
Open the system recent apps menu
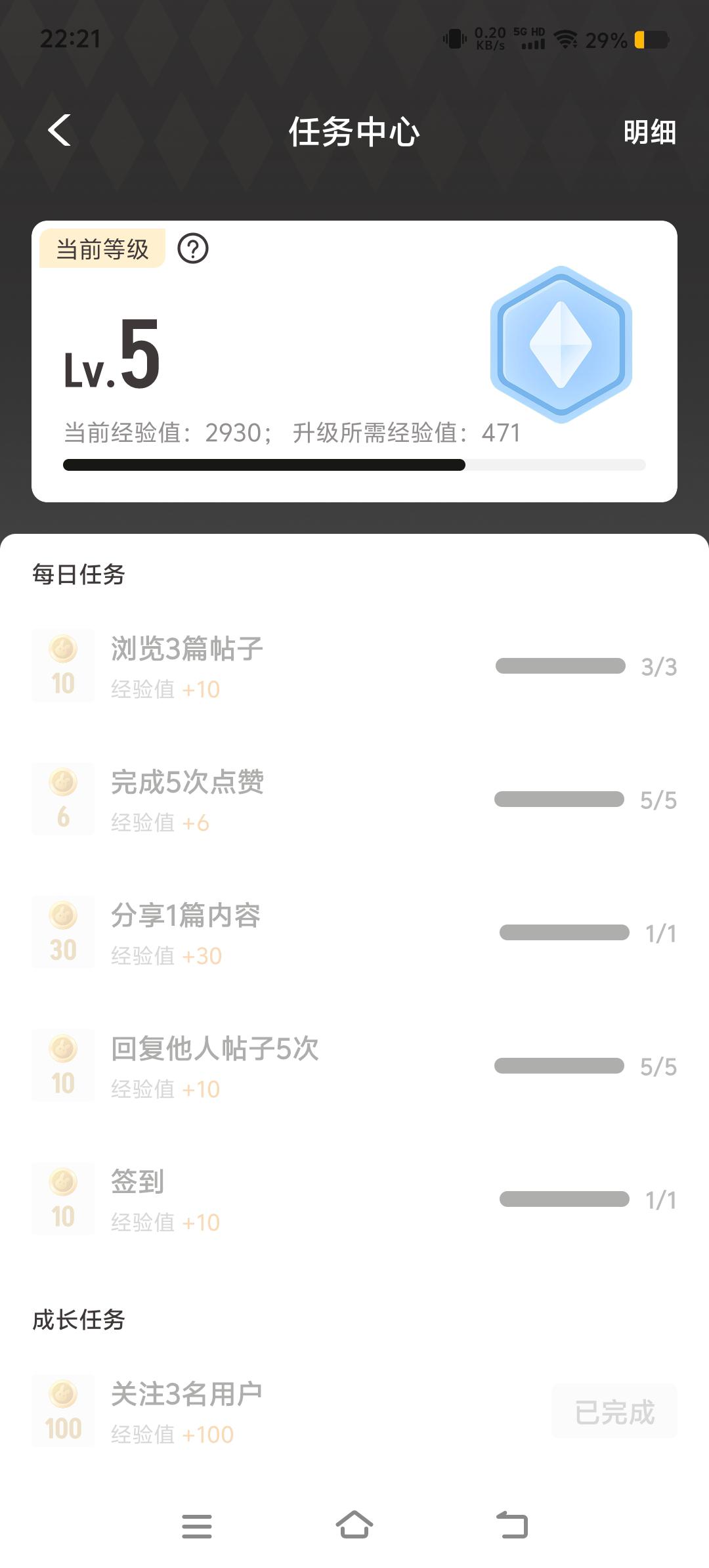[x=196, y=1526]
